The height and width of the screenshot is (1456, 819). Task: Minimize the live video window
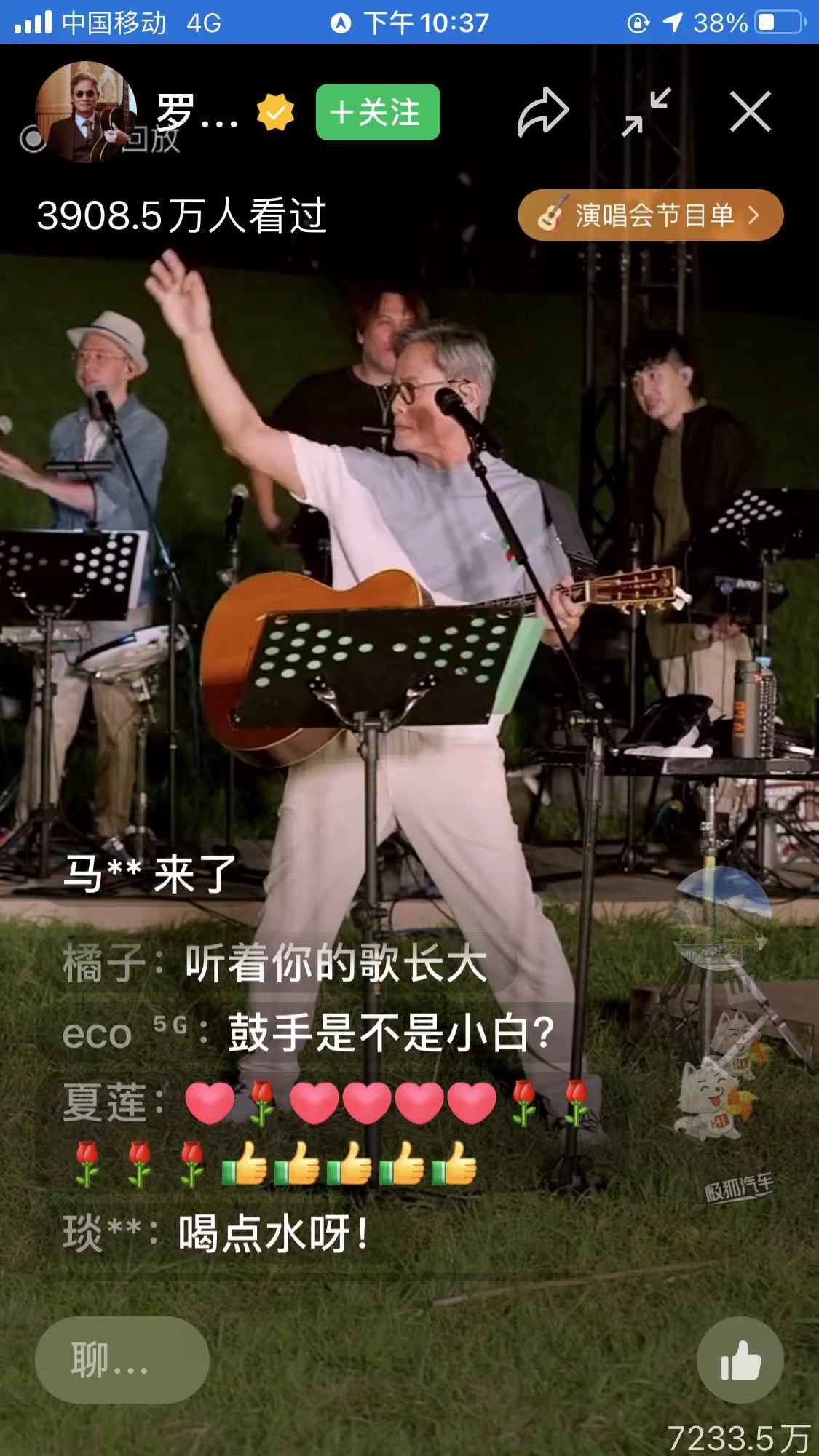click(x=646, y=112)
